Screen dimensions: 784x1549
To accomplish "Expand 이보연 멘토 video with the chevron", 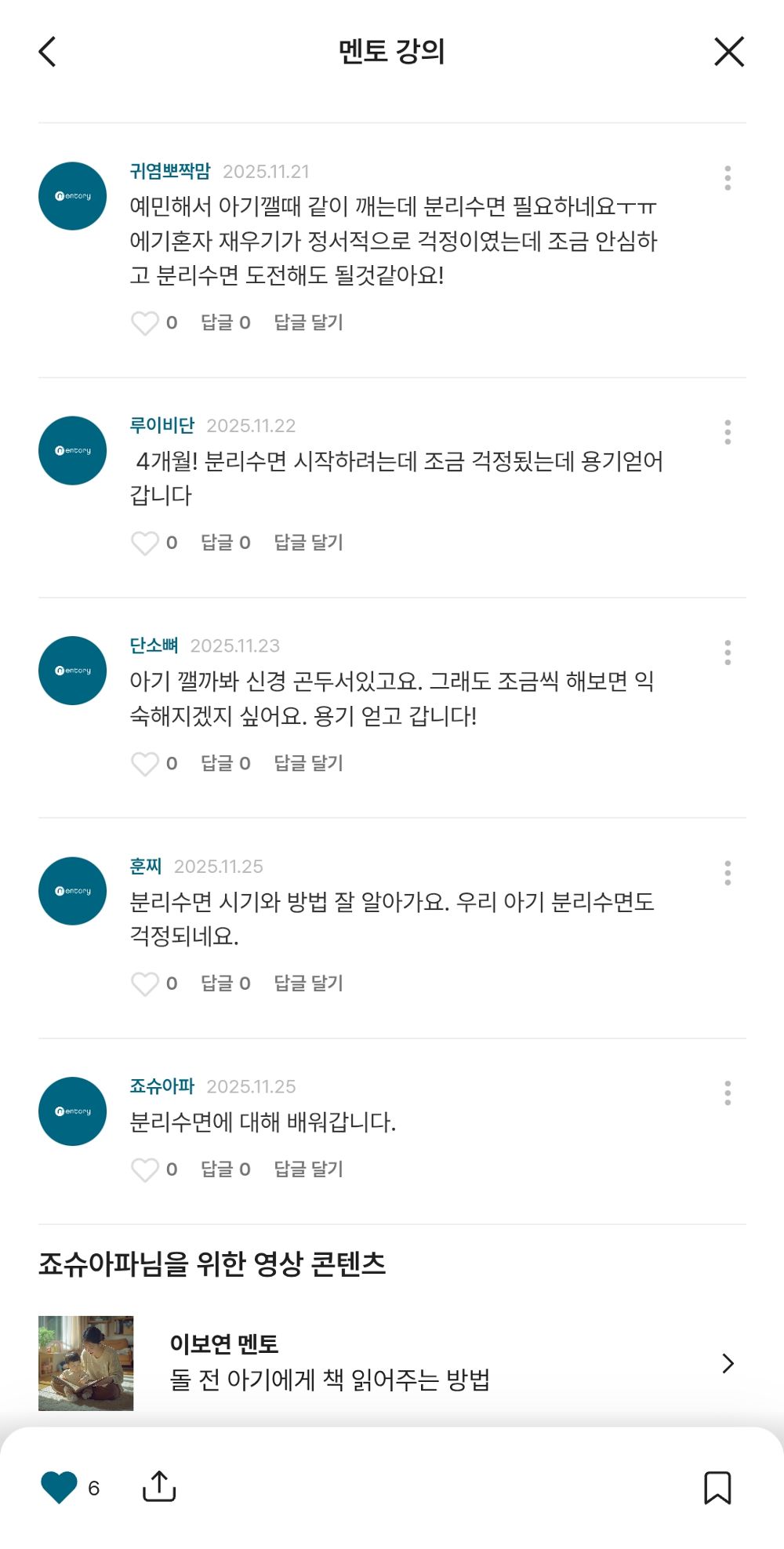I will tap(728, 1363).
